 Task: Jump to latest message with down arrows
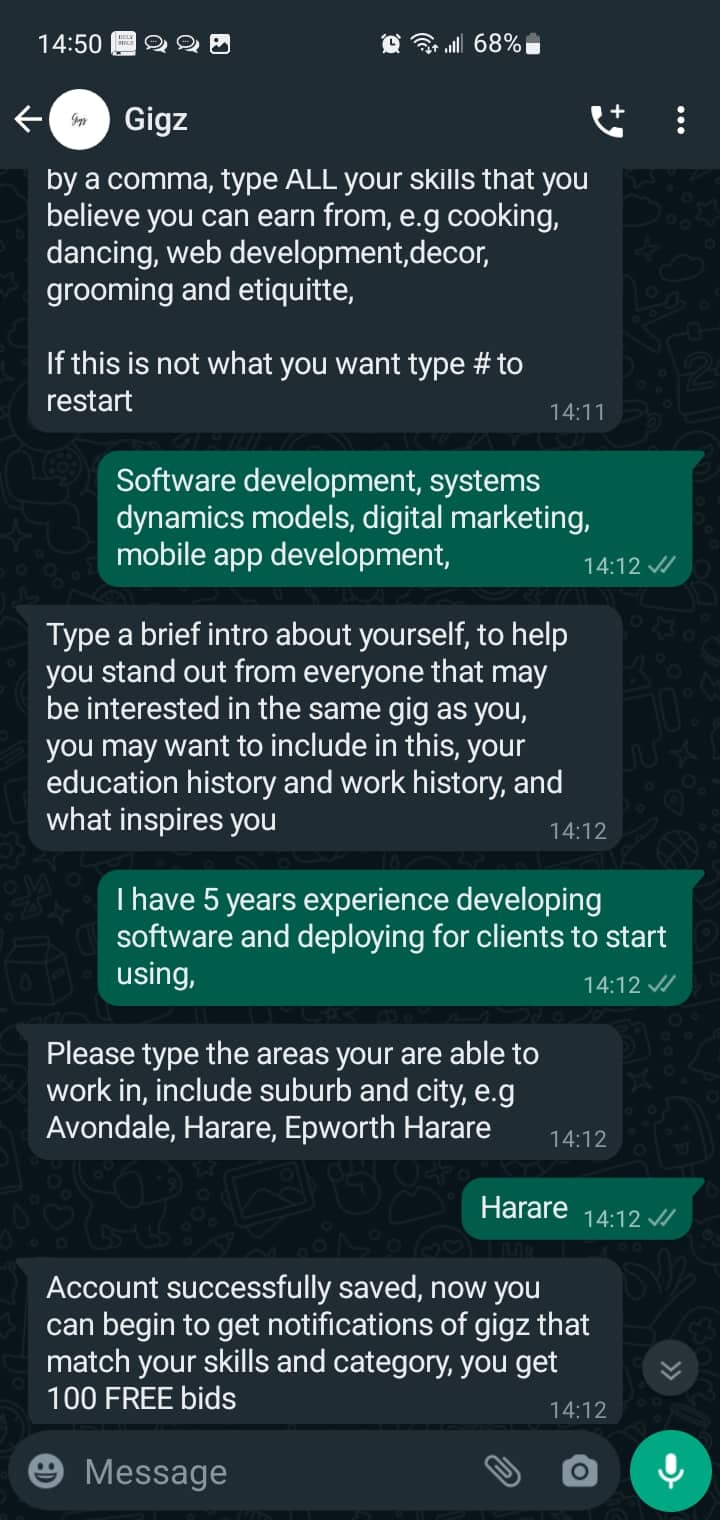click(670, 1370)
